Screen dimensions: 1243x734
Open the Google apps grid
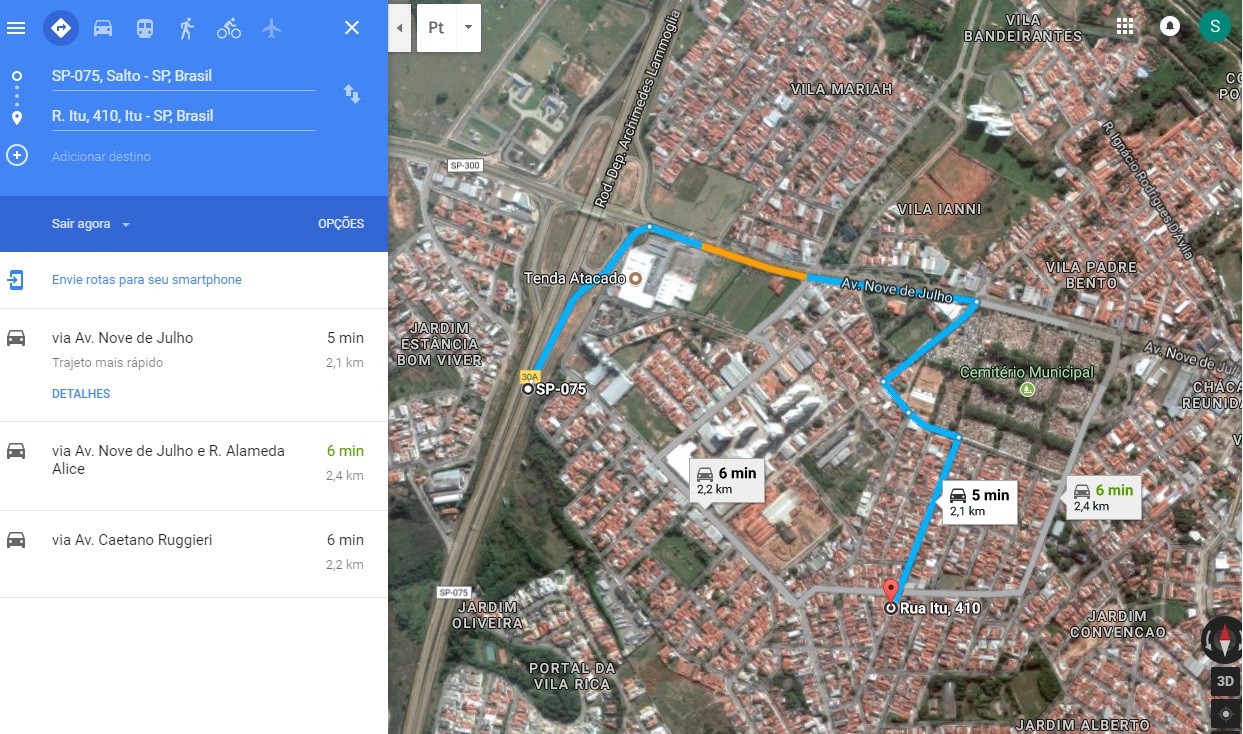[1125, 27]
